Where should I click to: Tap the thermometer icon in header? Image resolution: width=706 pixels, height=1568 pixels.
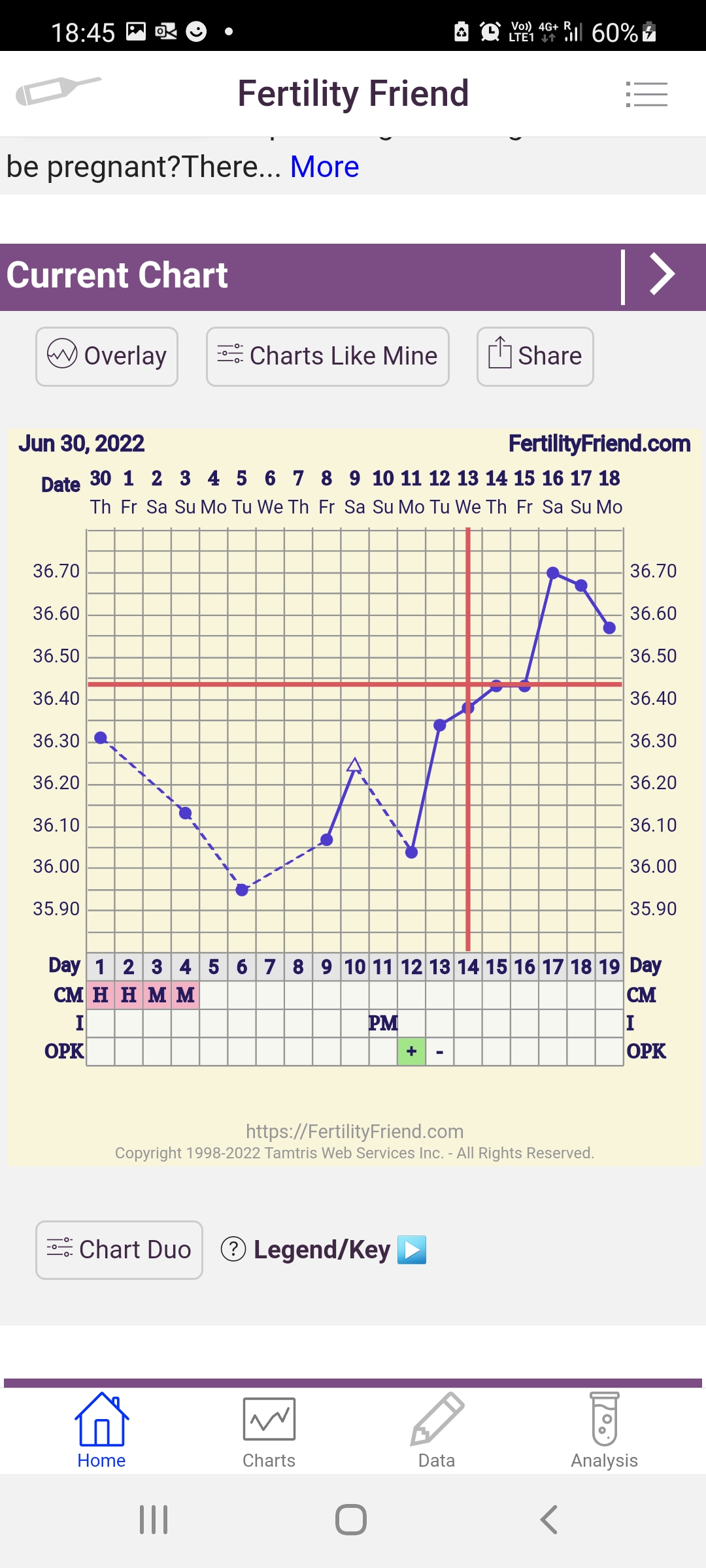58,91
